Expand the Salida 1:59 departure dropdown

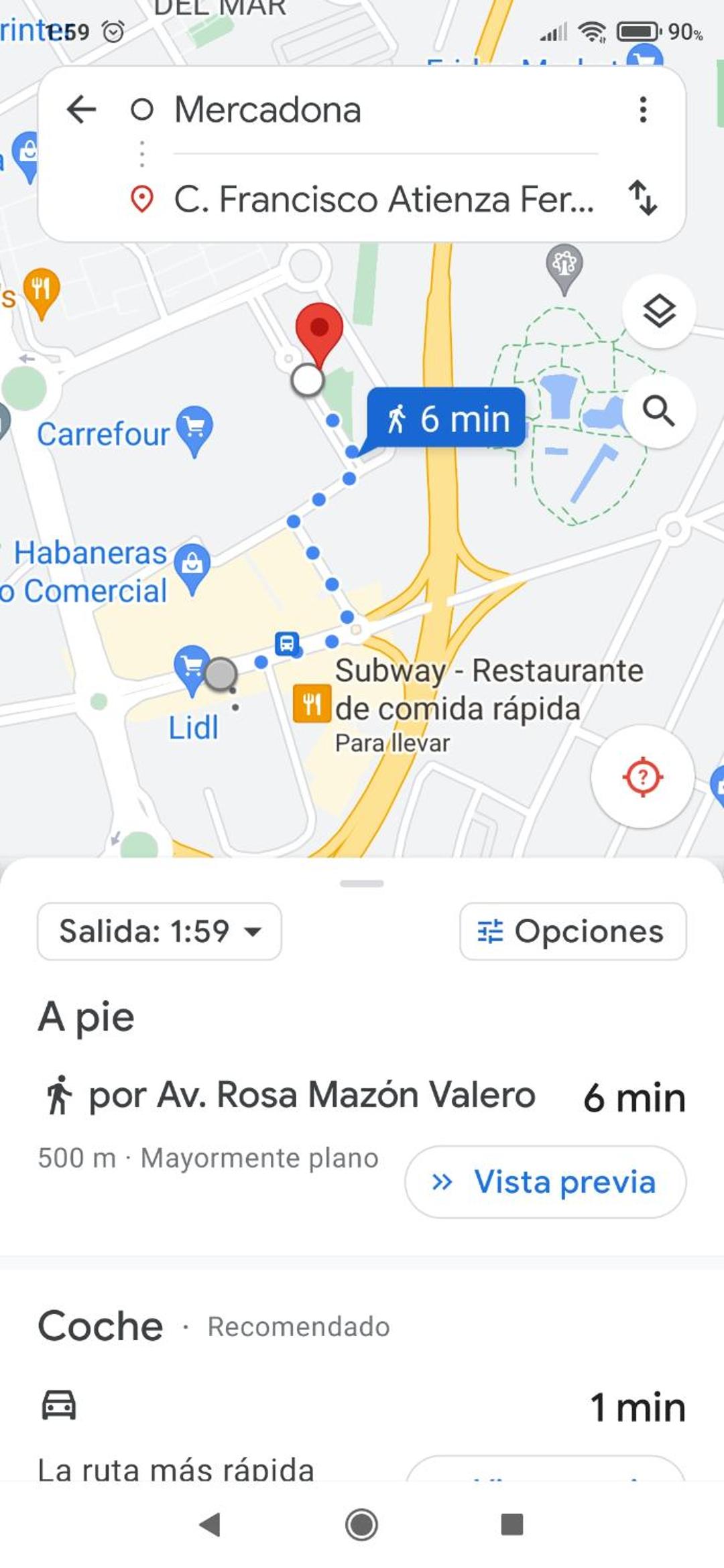click(x=160, y=931)
